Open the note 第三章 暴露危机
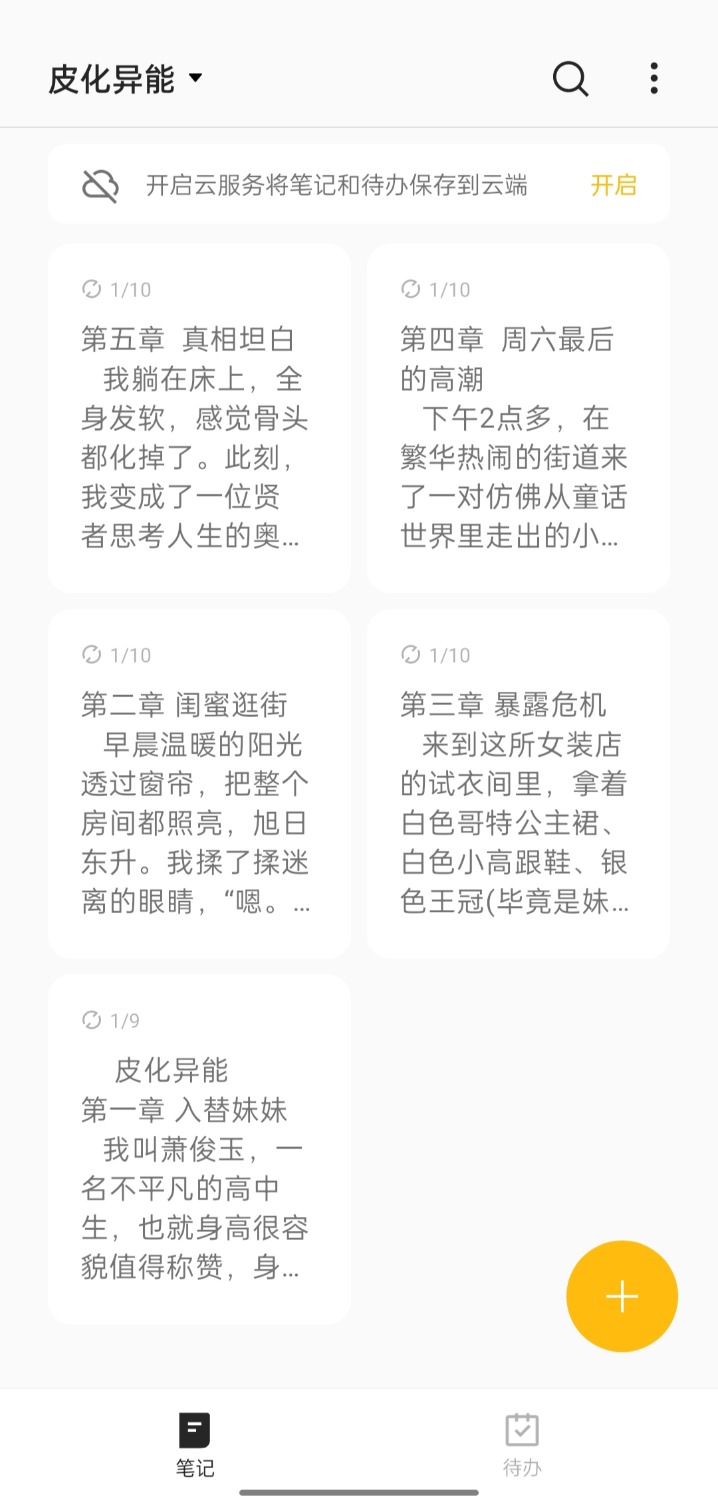 518,784
